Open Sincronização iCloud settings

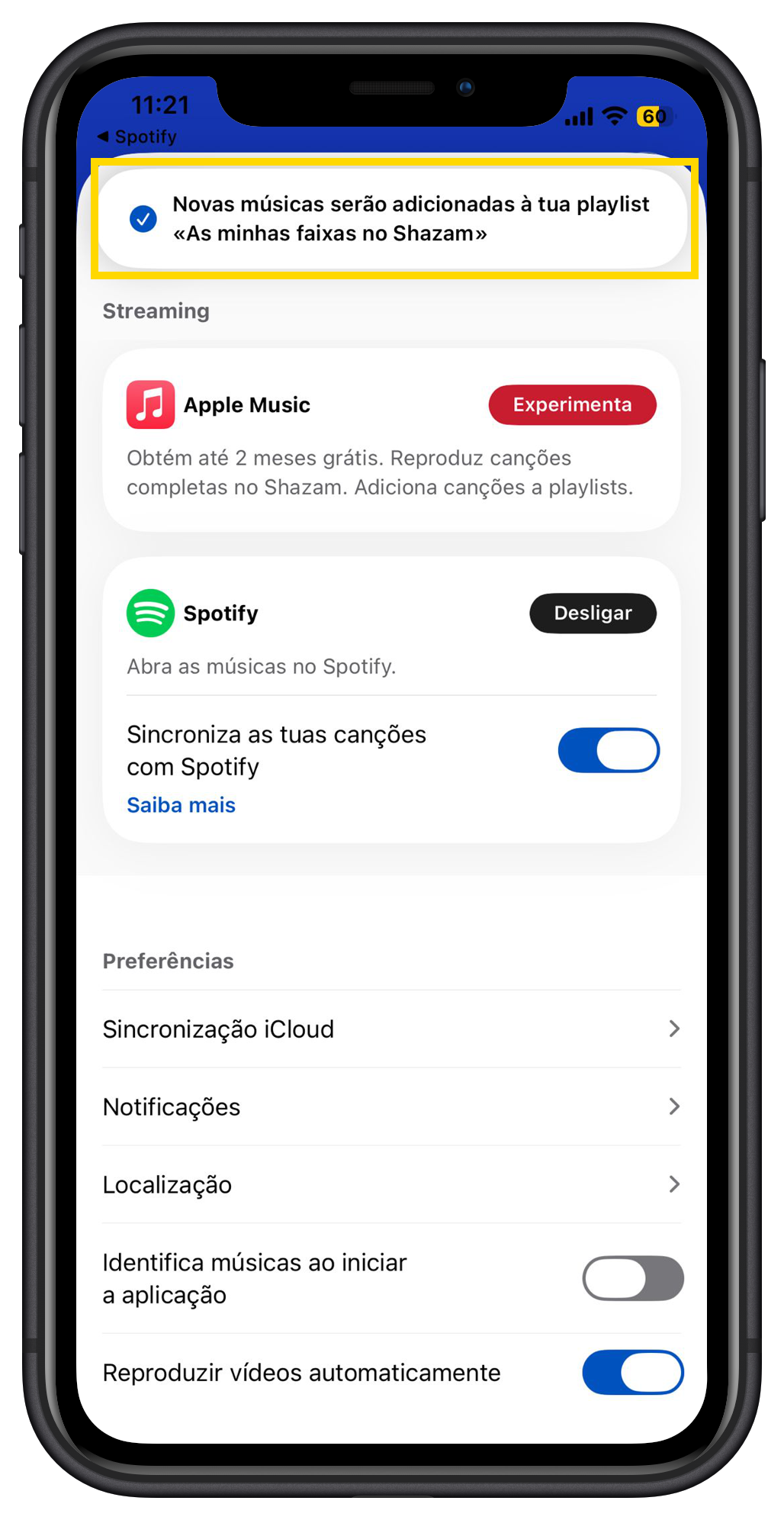pos(391,1029)
